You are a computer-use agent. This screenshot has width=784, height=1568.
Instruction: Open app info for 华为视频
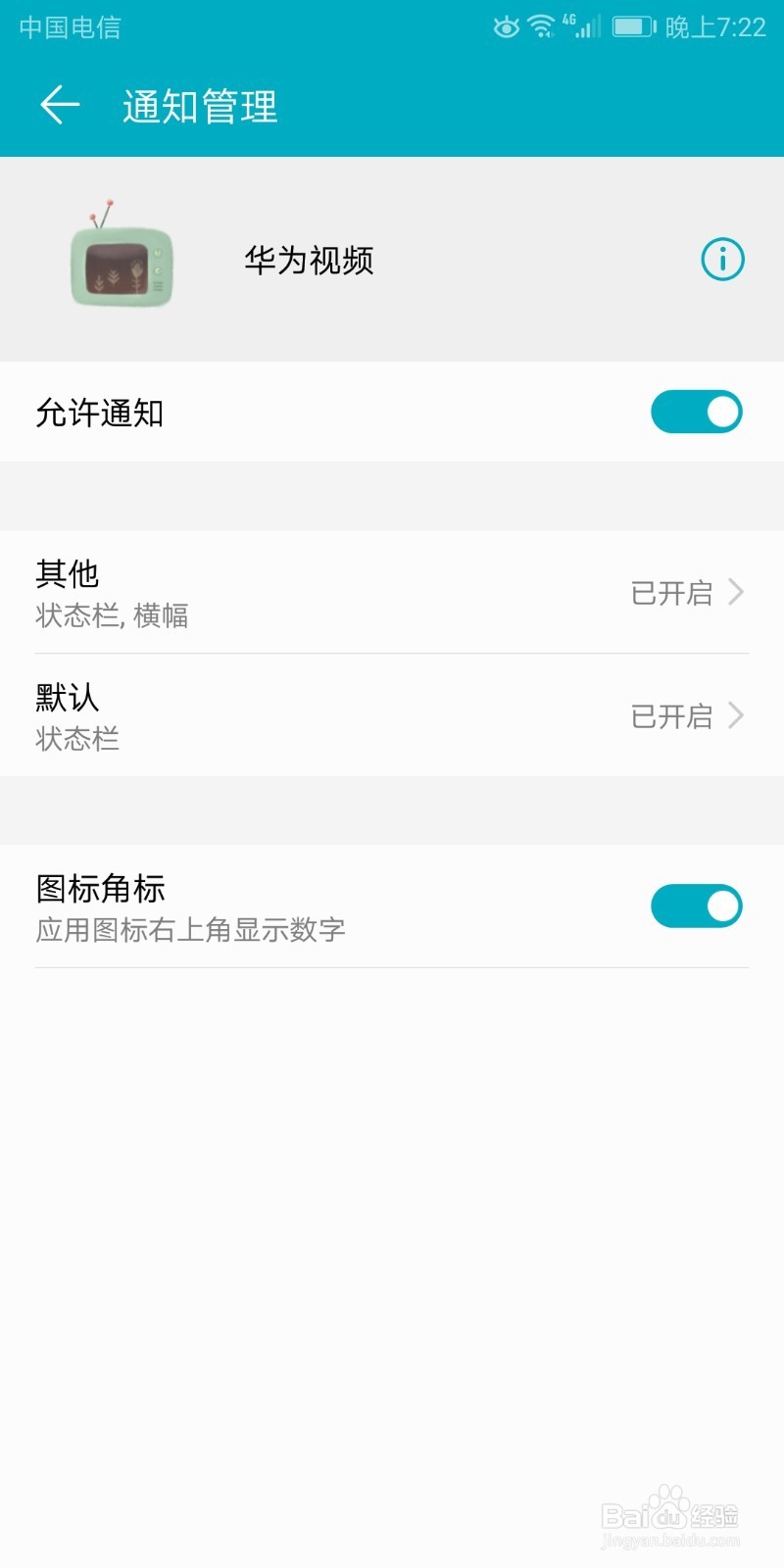(722, 260)
